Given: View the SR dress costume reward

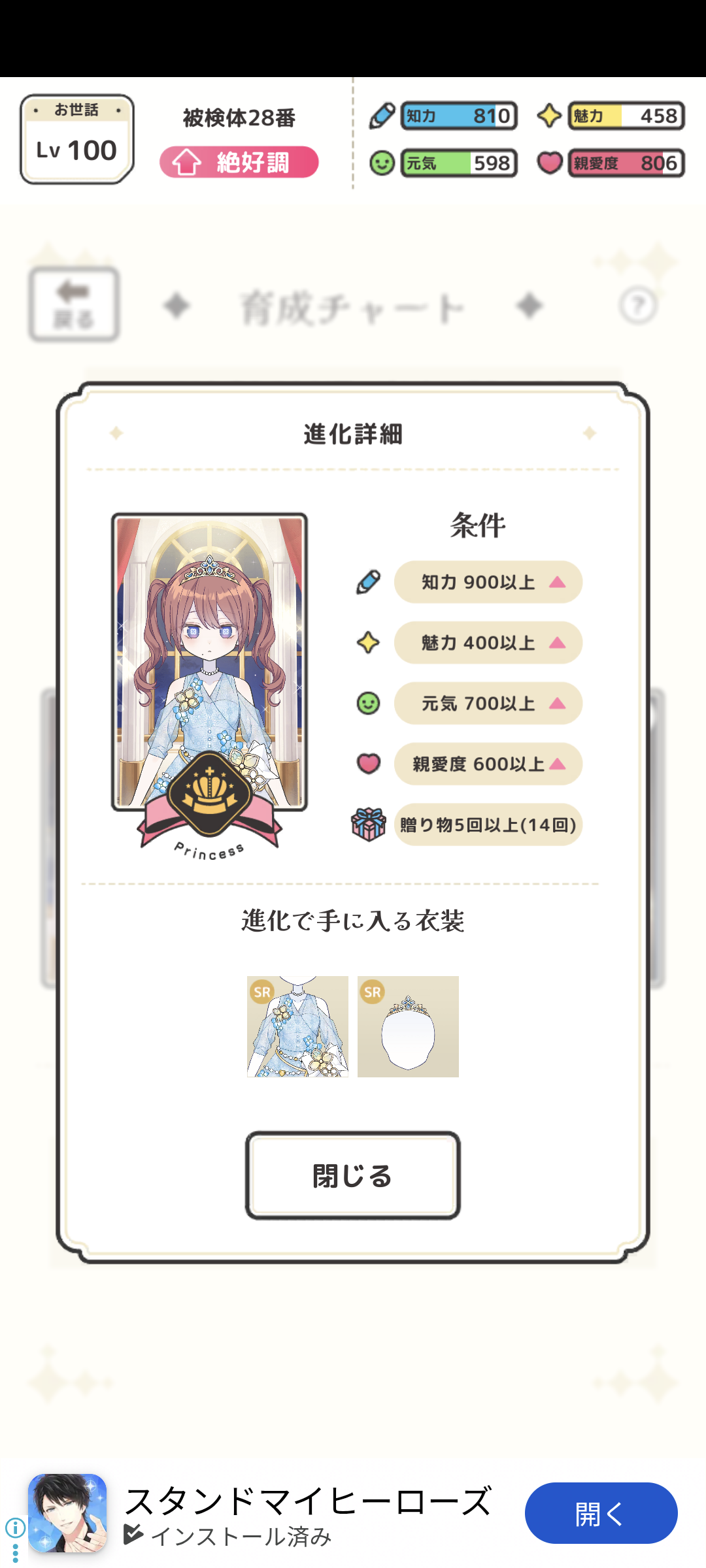Looking at the screenshot, I should [297, 1026].
